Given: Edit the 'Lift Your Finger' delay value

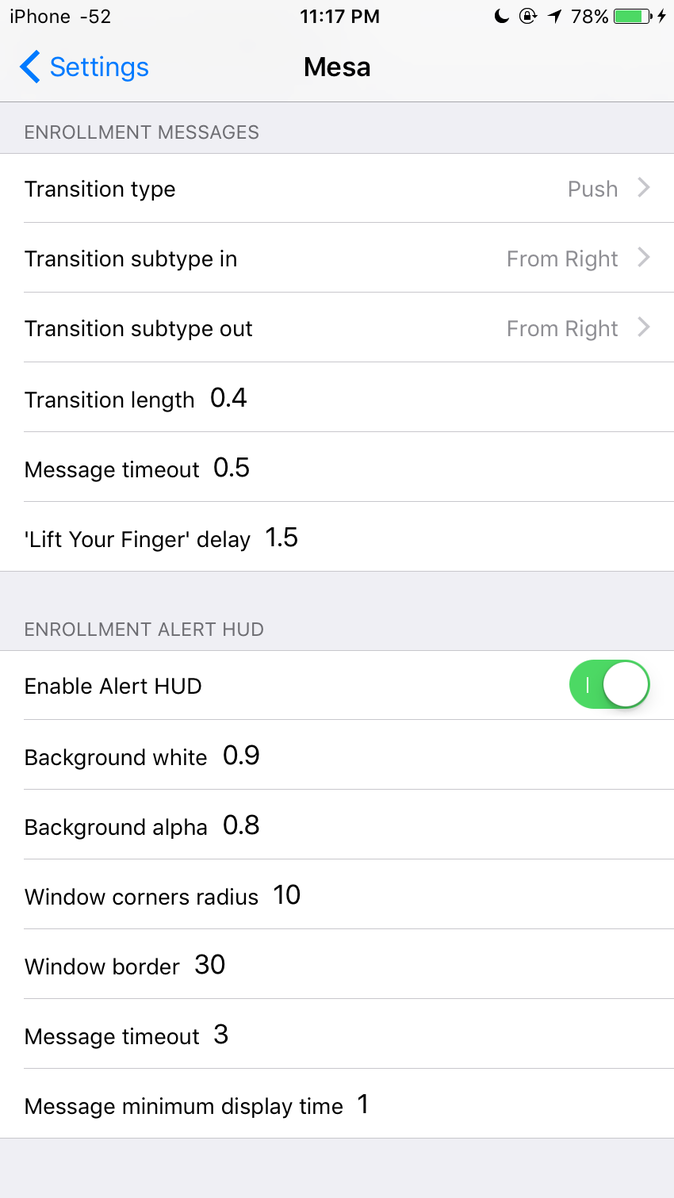Looking at the screenshot, I should [459, 538].
